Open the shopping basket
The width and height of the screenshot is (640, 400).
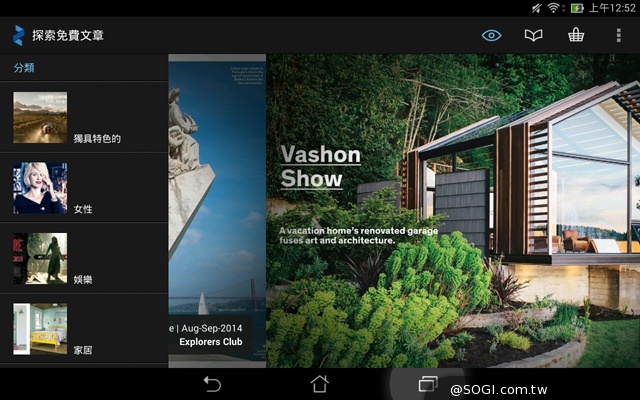tap(576, 36)
